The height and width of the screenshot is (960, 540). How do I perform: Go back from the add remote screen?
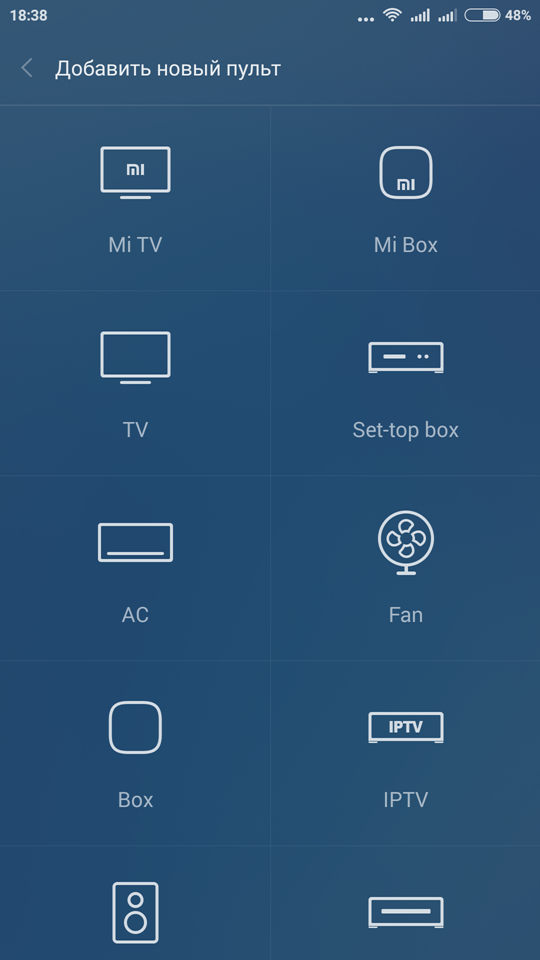click(x=26, y=68)
